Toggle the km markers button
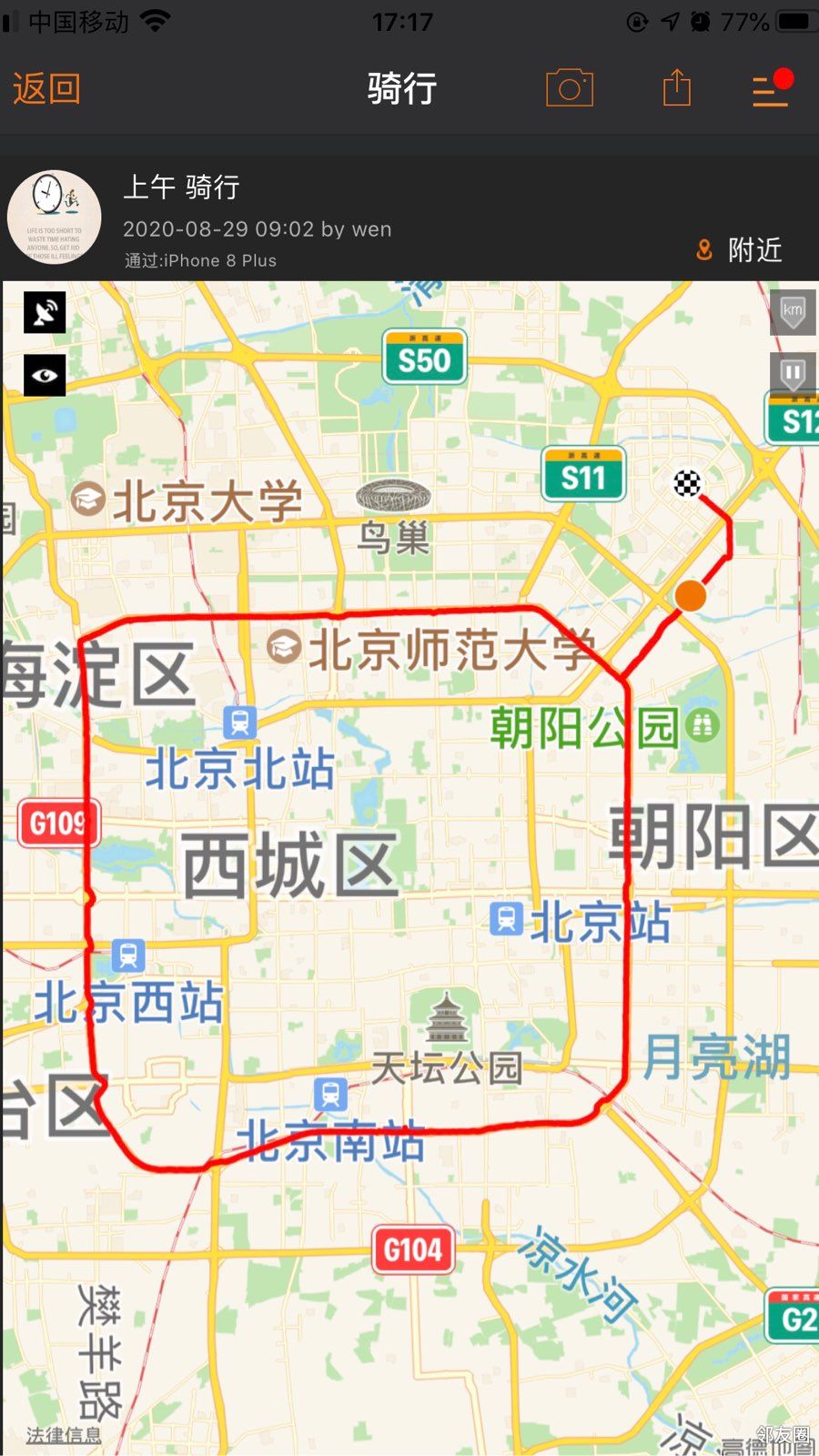The image size is (819, 1456). coord(793,312)
